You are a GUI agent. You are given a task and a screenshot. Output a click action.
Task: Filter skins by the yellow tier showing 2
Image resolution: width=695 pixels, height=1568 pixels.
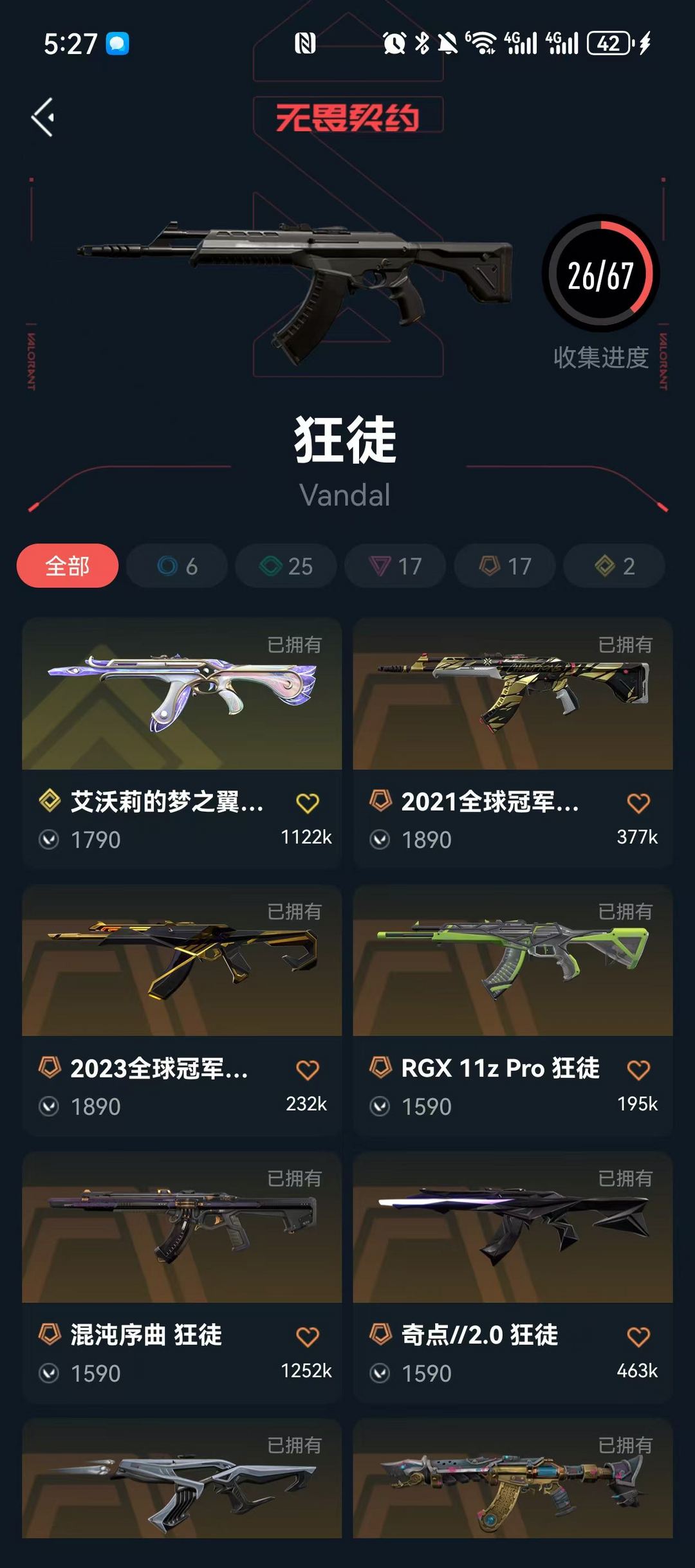coord(615,566)
